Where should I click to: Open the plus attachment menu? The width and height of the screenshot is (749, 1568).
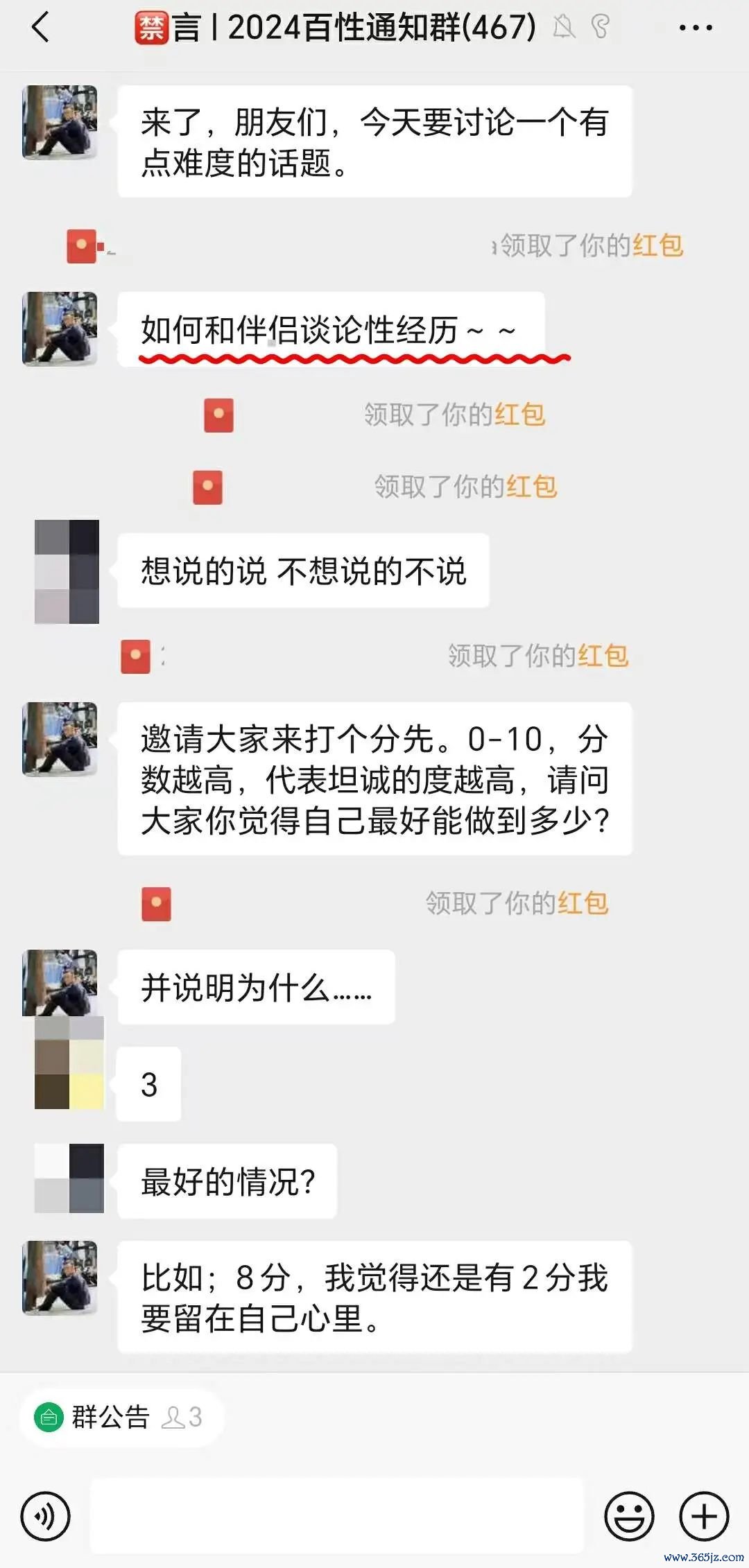703,1517
